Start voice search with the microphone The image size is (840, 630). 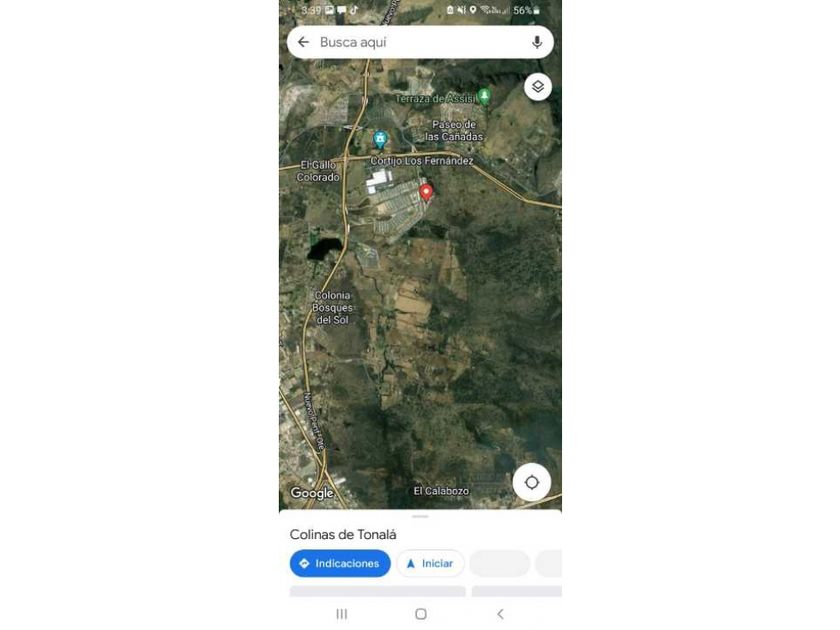(537, 42)
